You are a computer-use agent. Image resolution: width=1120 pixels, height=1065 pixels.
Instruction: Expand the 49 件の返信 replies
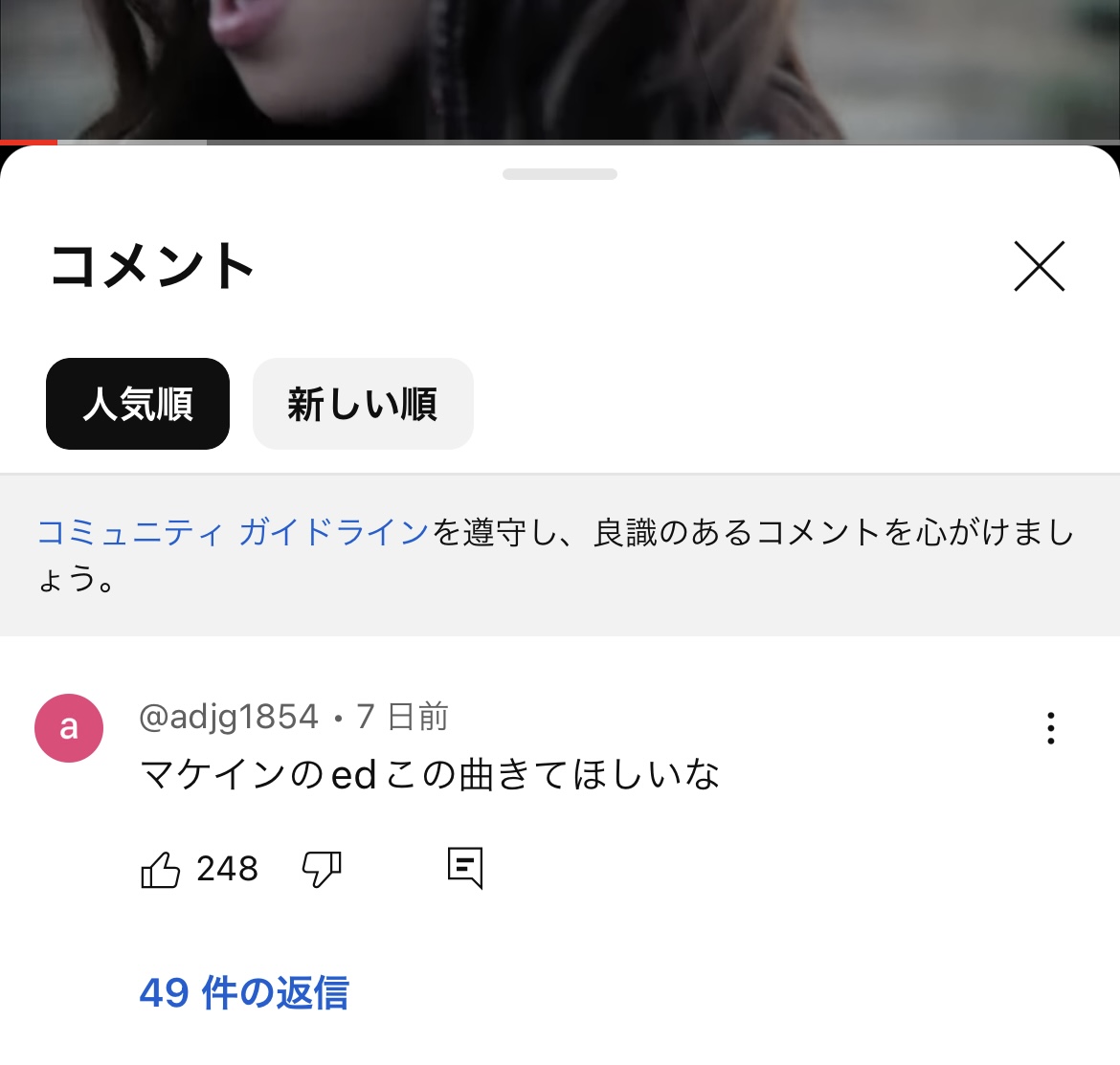pyautogui.click(x=244, y=993)
